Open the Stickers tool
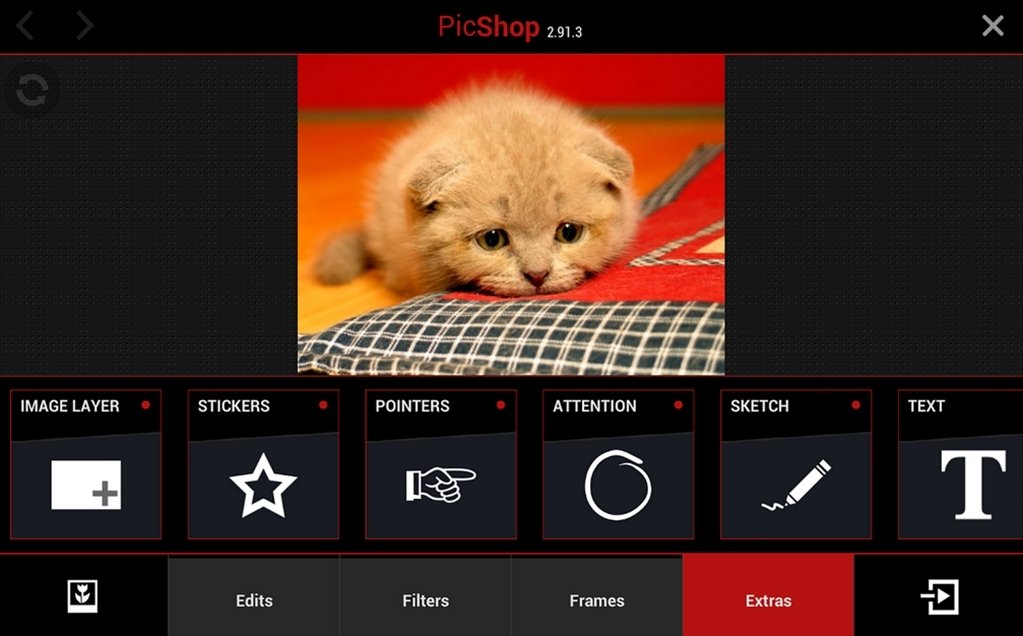This screenshot has height=636, width=1023. 263,465
